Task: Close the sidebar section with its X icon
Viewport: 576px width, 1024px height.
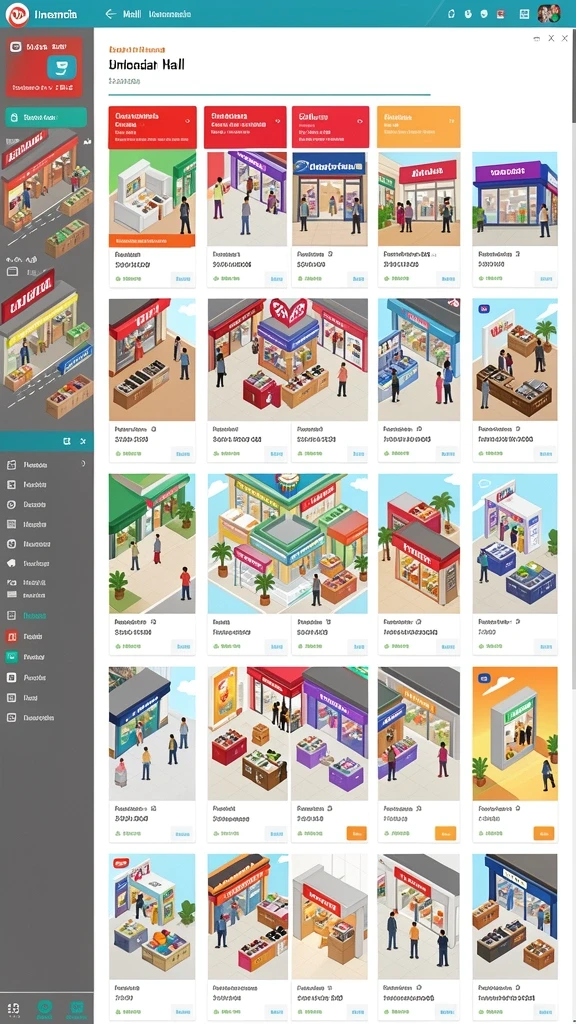Action: pos(83,441)
